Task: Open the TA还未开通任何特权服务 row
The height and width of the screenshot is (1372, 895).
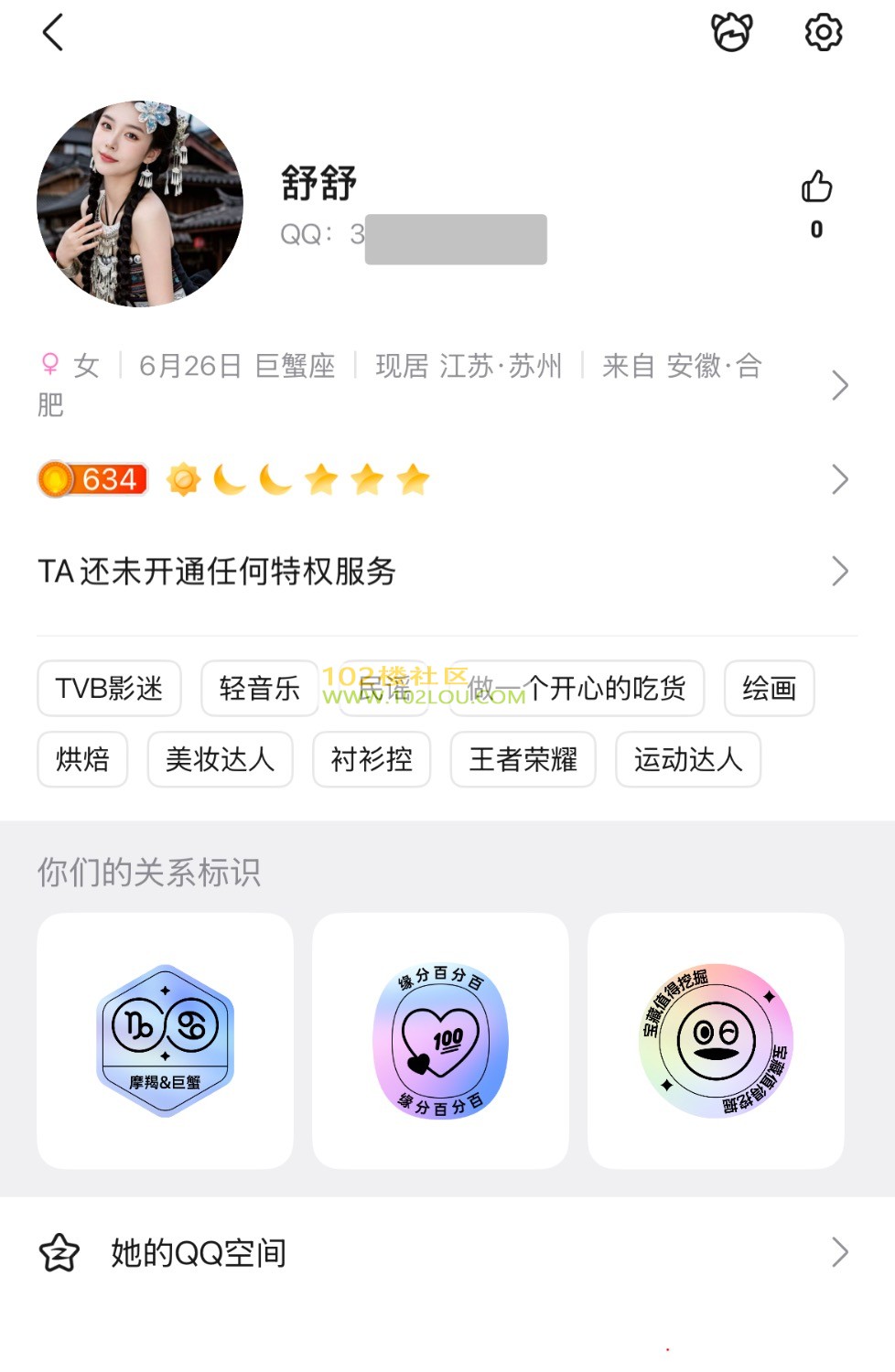Action: click(839, 572)
